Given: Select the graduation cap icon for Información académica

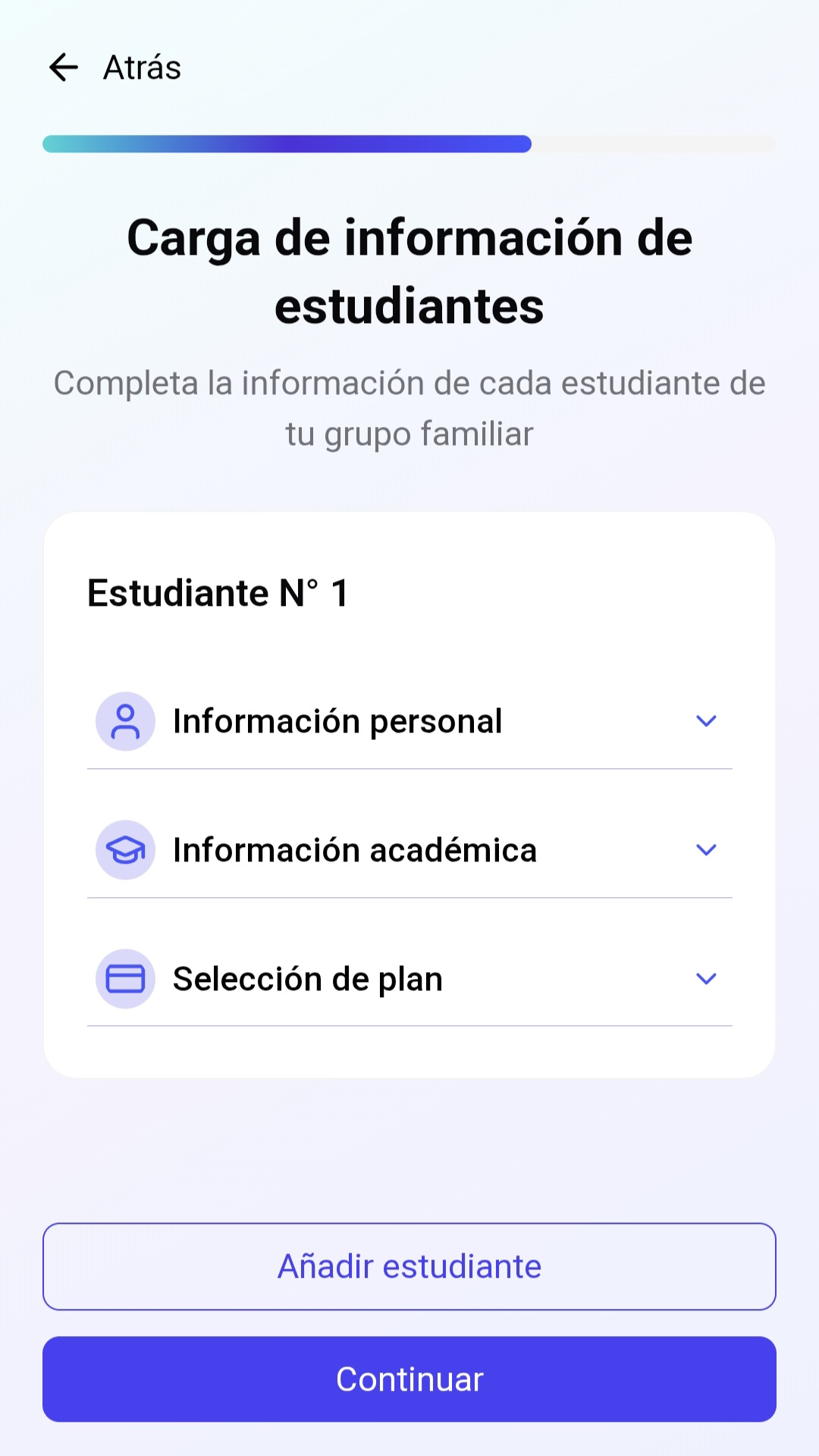Looking at the screenshot, I should point(124,849).
